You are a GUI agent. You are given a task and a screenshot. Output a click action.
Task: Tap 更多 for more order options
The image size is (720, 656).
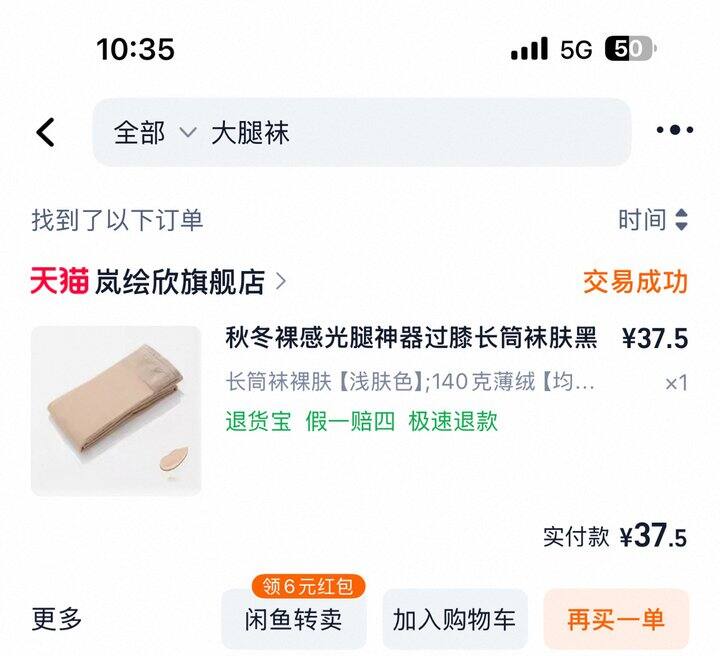[x=56, y=618]
